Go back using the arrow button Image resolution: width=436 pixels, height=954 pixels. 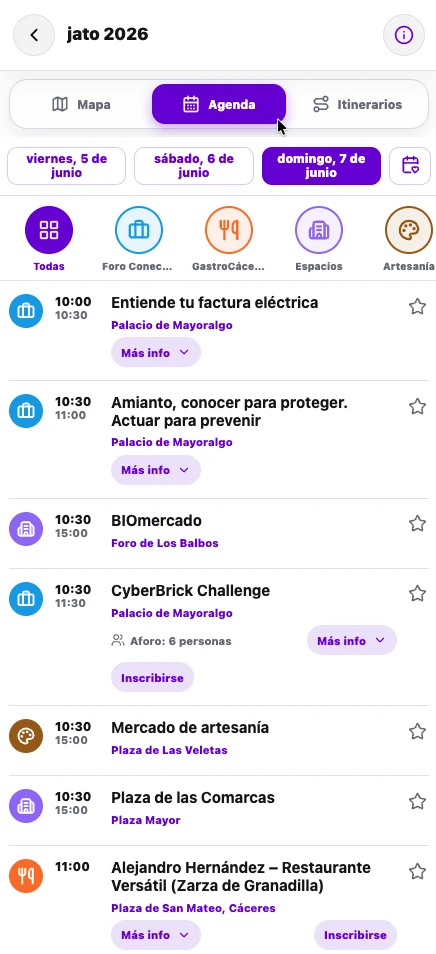34,35
